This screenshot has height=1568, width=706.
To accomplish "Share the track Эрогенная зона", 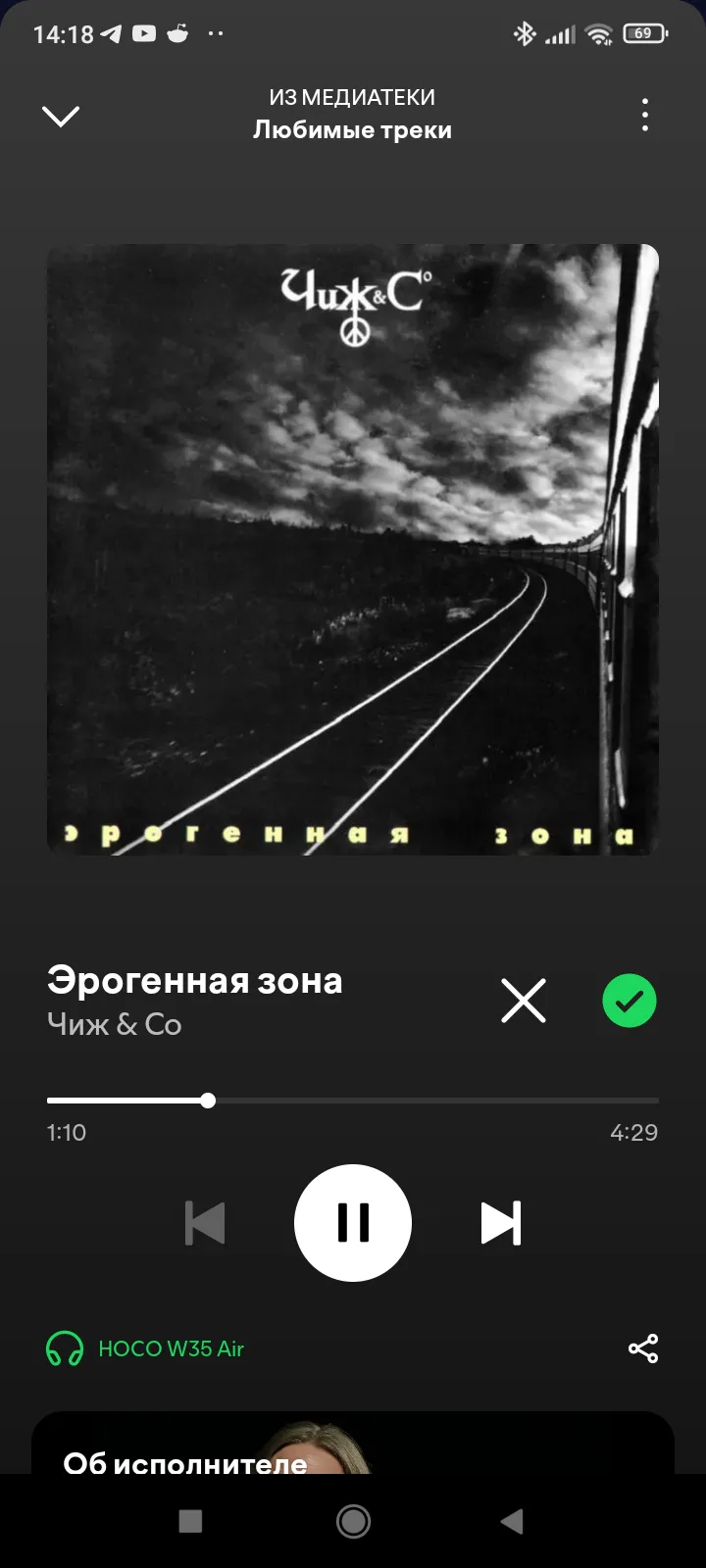I will tap(643, 1348).
